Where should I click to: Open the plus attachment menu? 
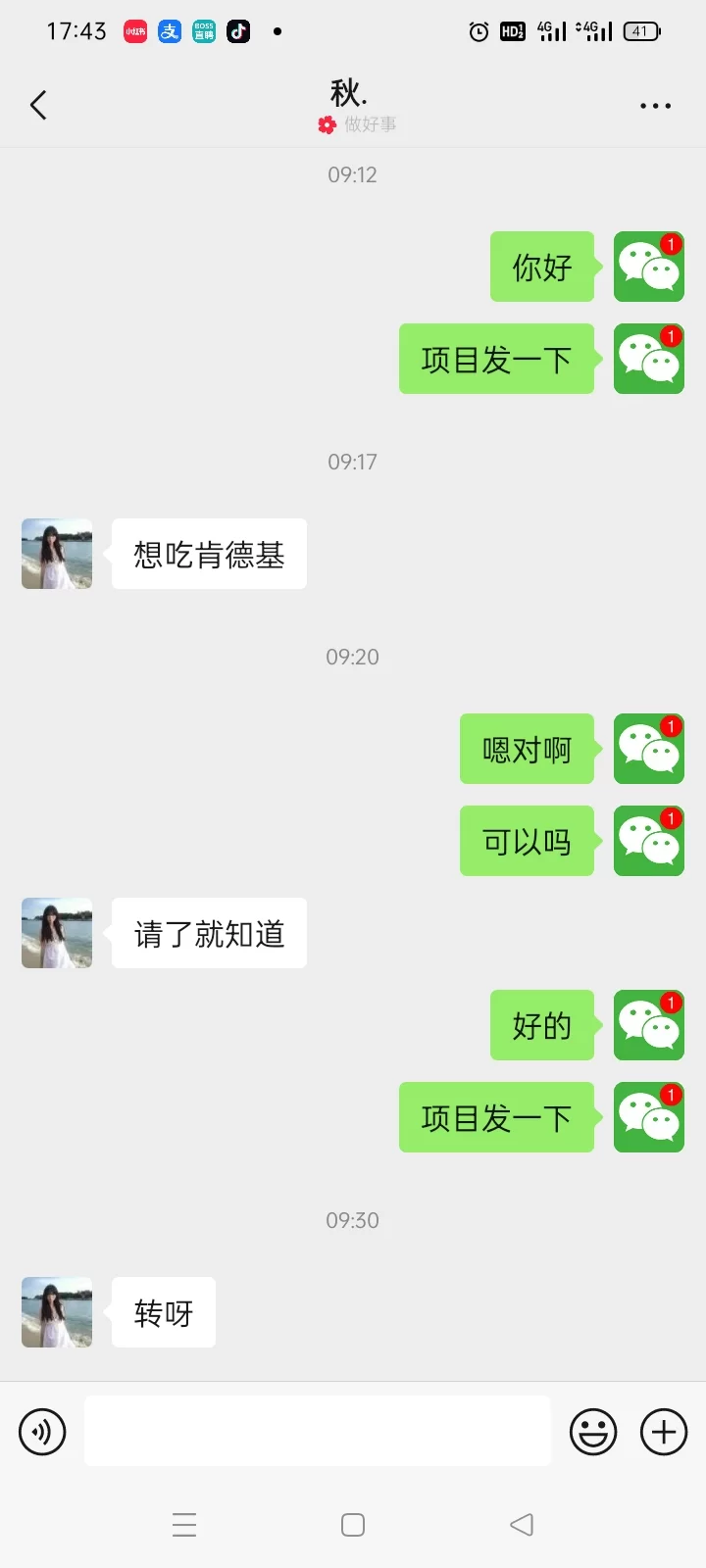point(664,1432)
